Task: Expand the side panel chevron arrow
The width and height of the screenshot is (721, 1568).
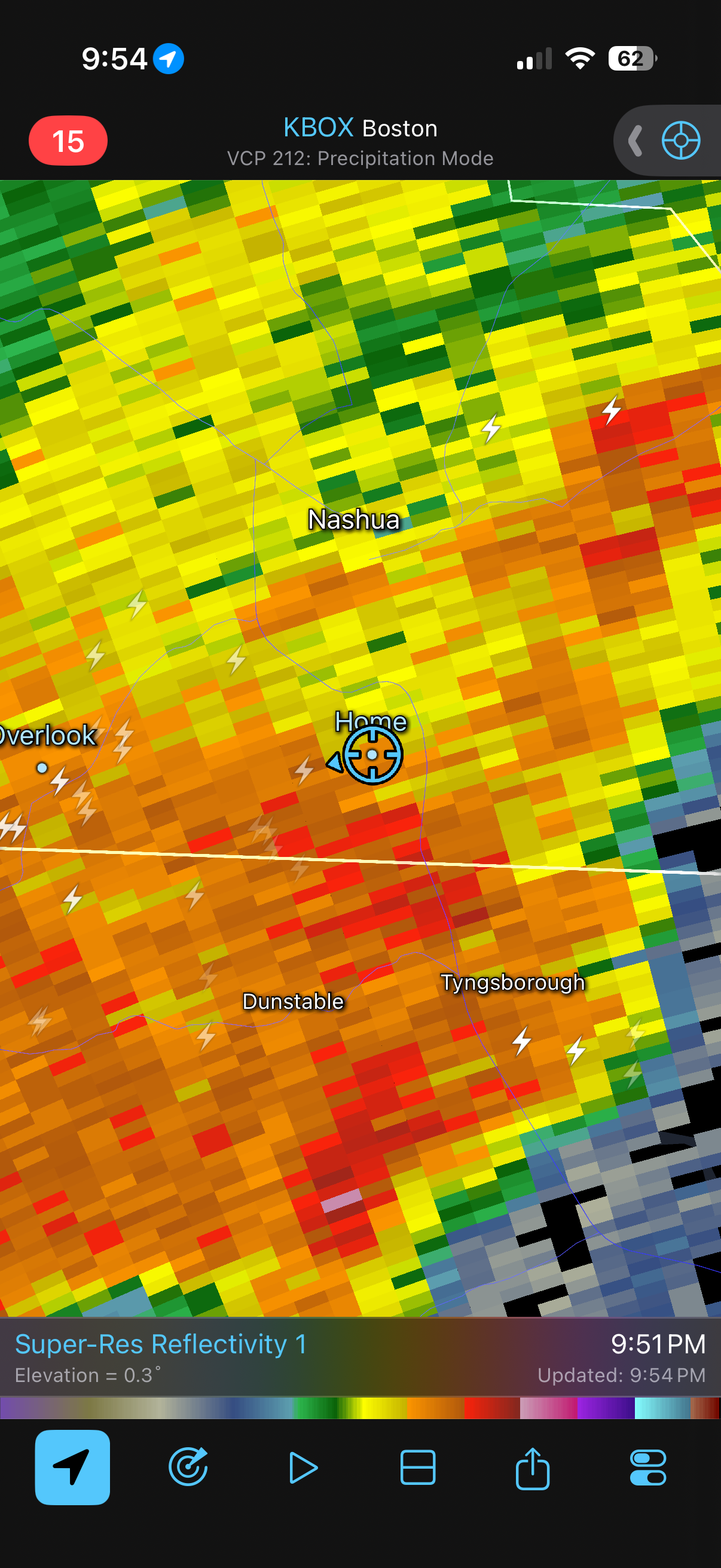Action: click(636, 141)
